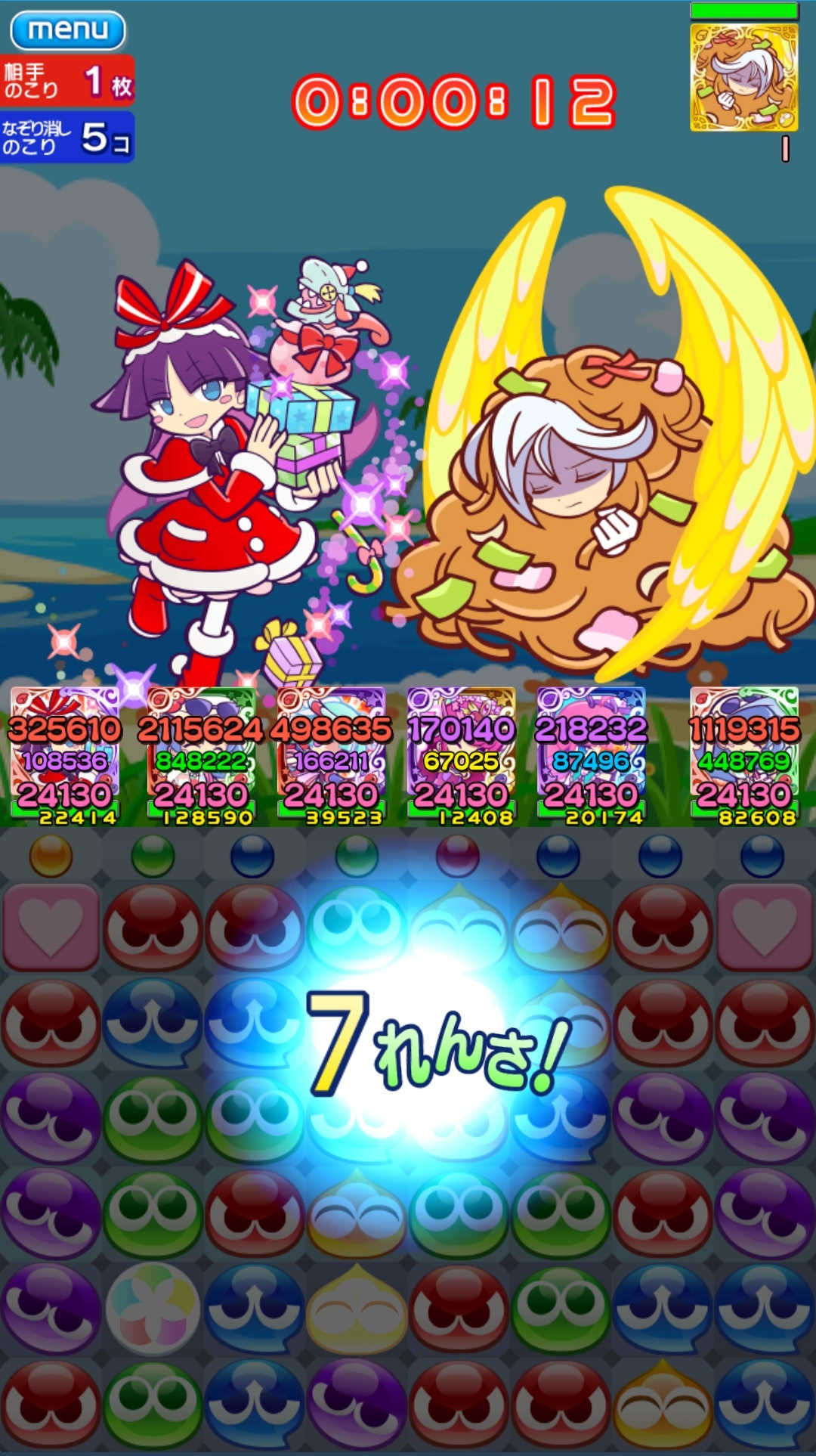Open the blue menu button

pyautogui.click(x=68, y=30)
